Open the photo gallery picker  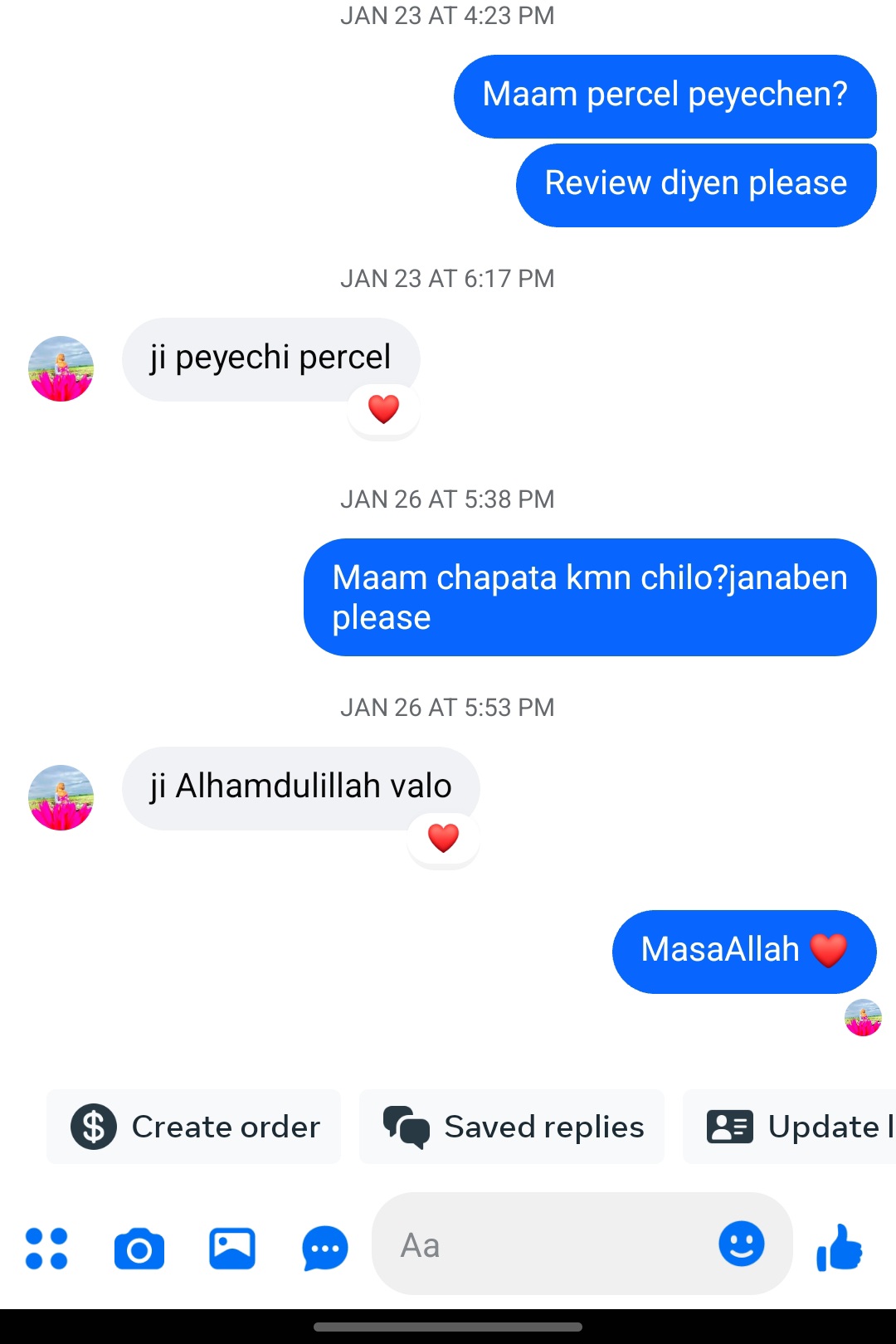[x=232, y=1248]
